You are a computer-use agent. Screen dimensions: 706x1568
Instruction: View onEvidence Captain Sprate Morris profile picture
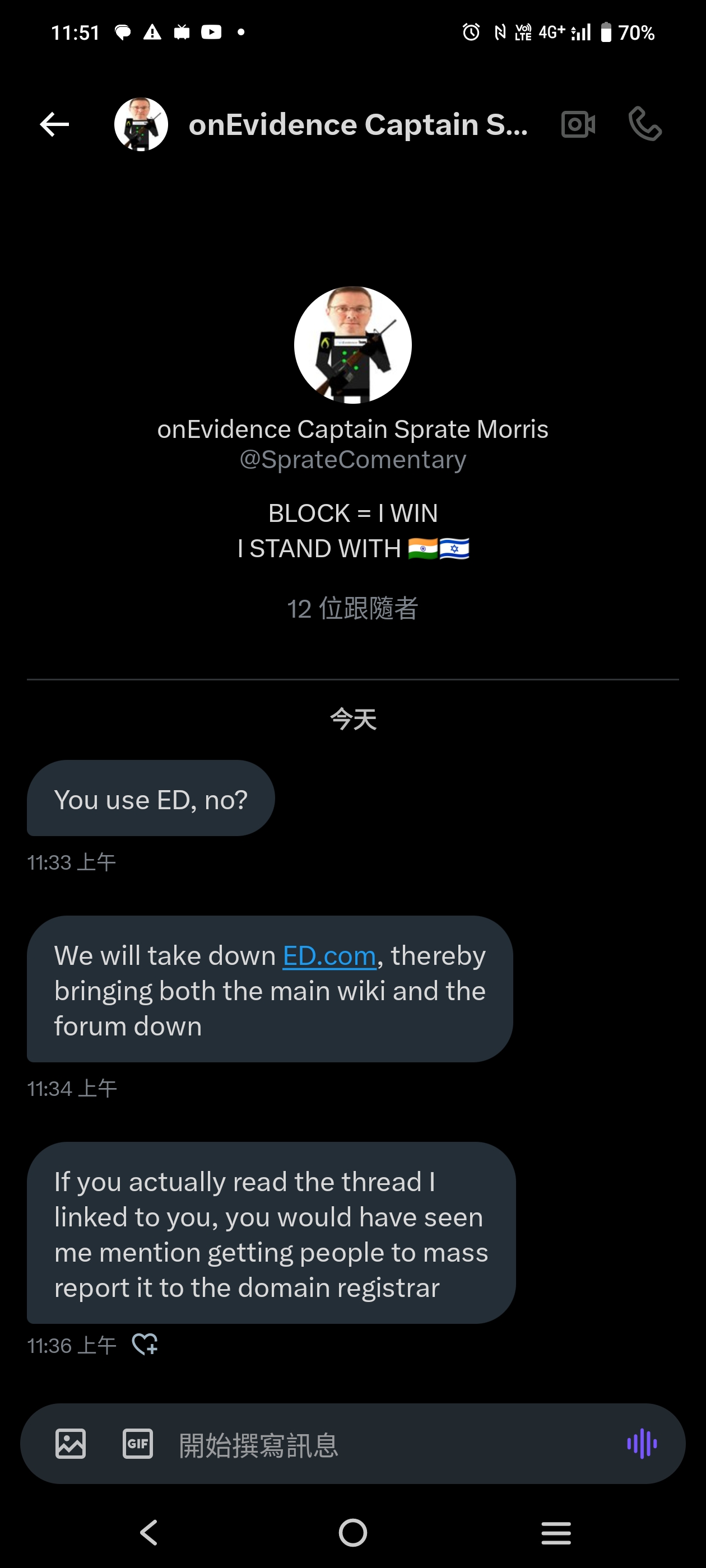coord(352,344)
